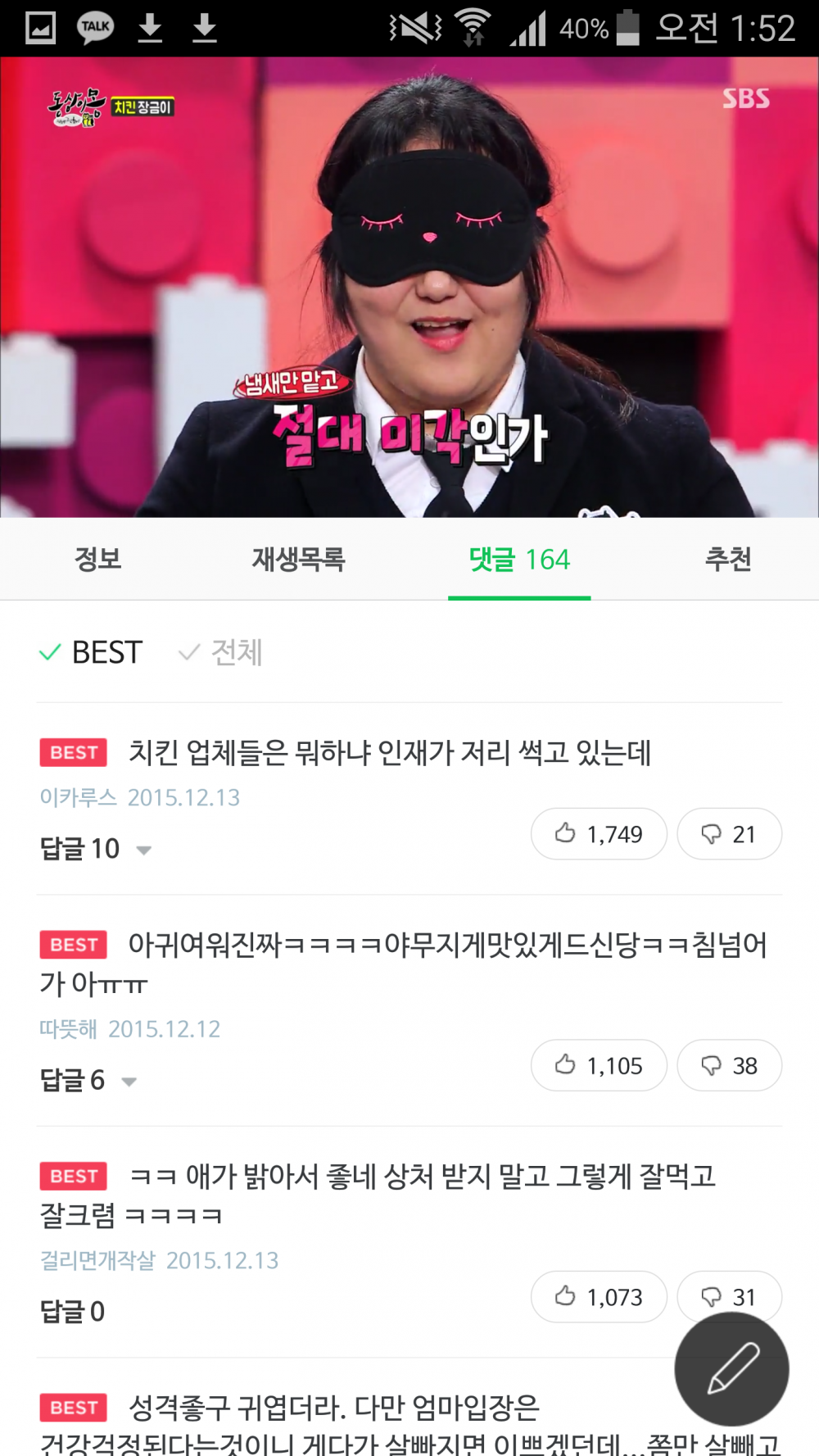Show BEST comments only
This screenshot has height=1456, width=819.
(x=92, y=653)
